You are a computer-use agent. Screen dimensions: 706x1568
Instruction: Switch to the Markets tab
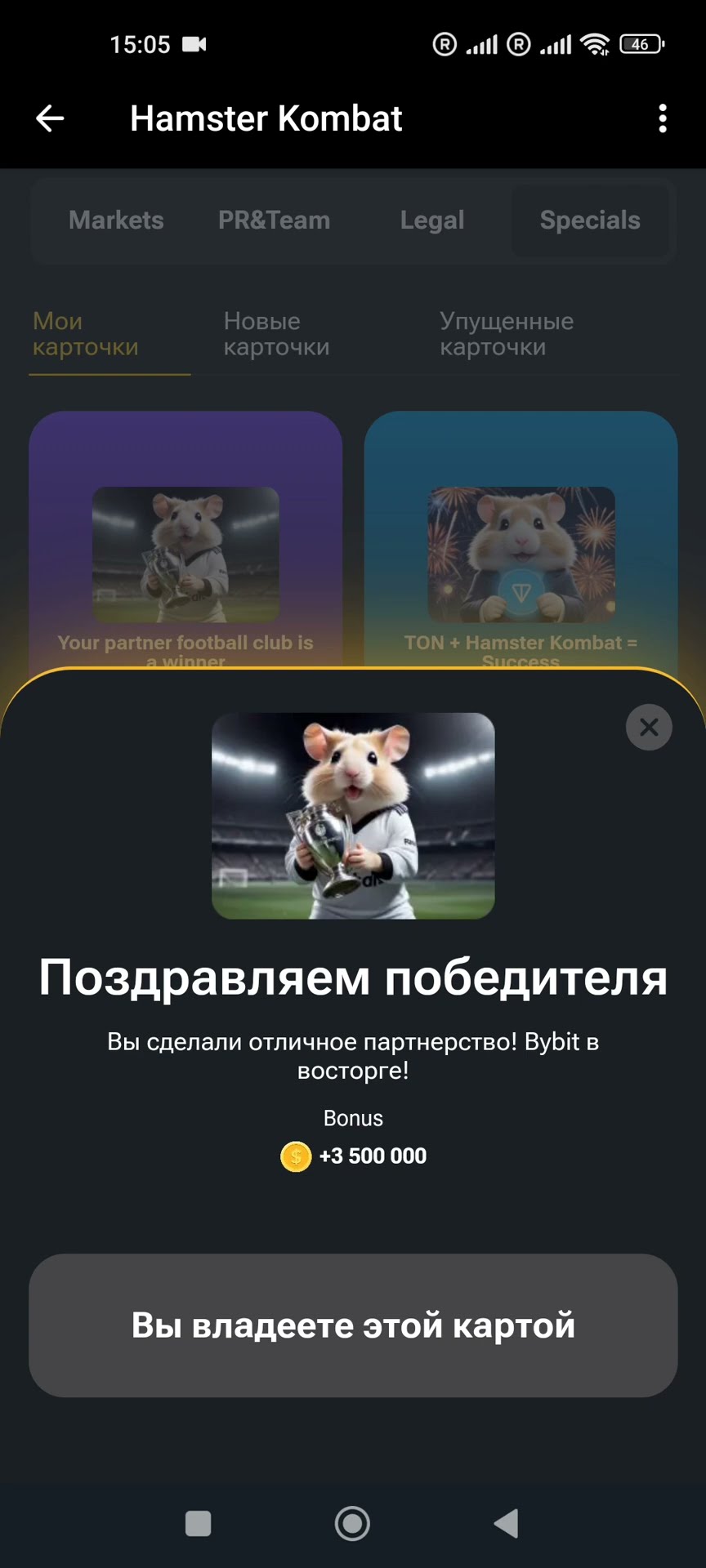116,220
